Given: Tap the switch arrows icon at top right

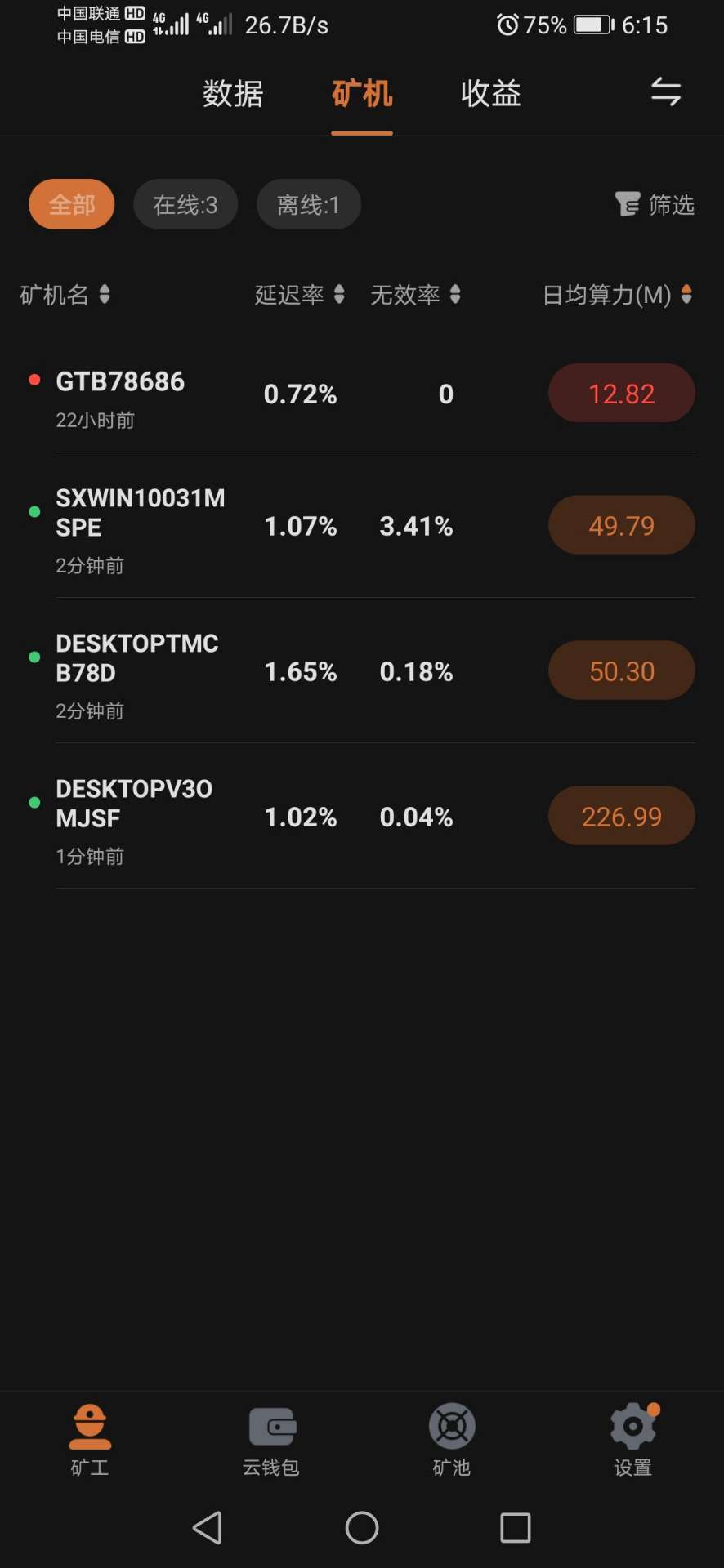Looking at the screenshot, I should coord(666,92).
